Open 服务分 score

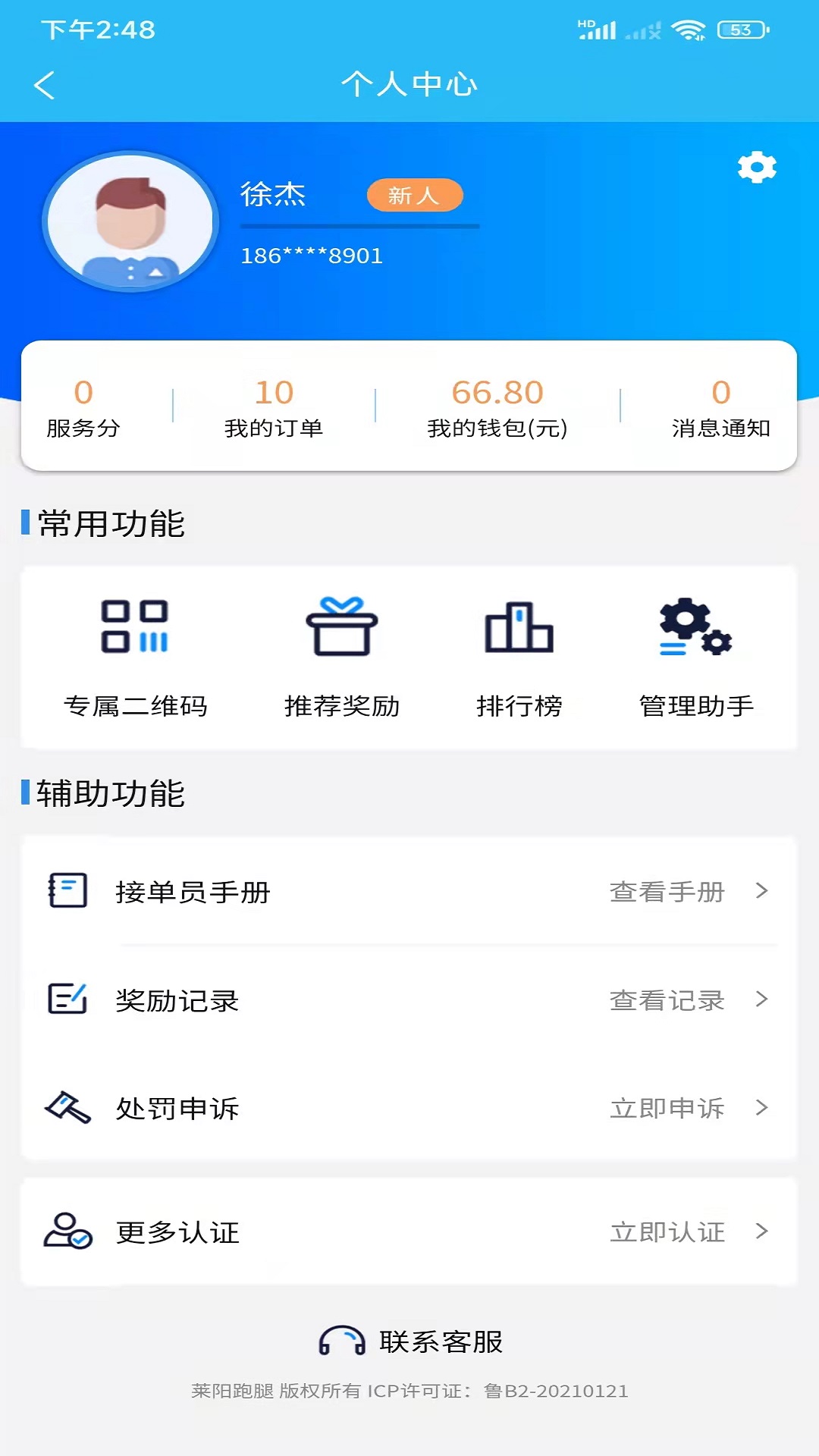point(83,408)
